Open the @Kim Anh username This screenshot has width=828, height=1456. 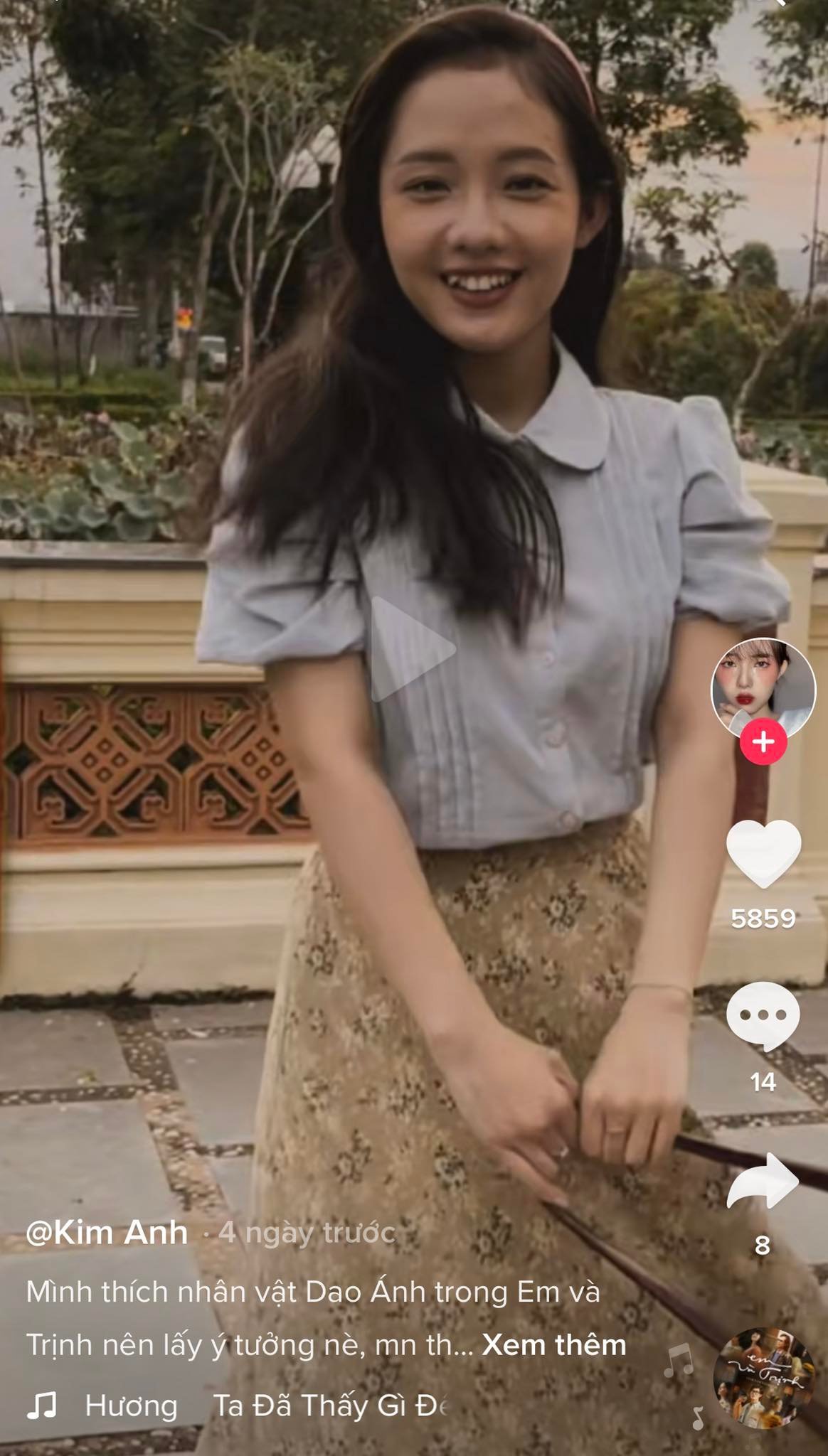pyautogui.click(x=107, y=1233)
